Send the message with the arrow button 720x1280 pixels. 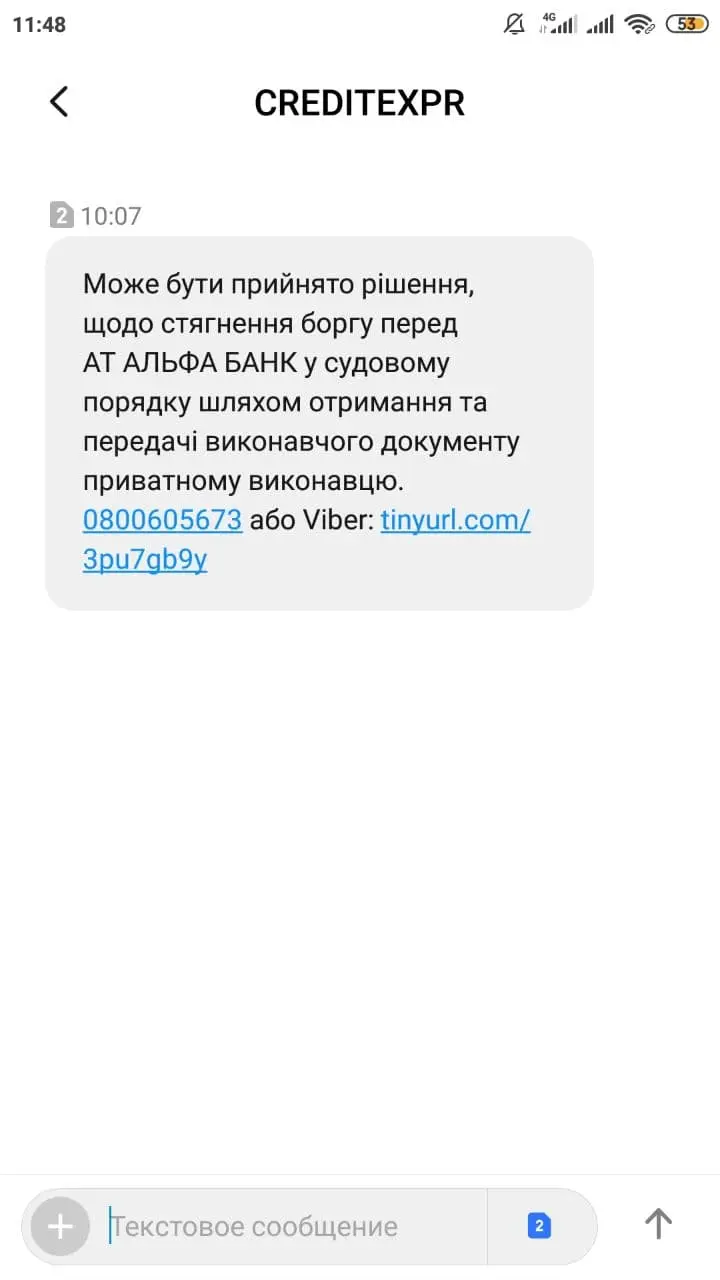[x=657, y=1224]
